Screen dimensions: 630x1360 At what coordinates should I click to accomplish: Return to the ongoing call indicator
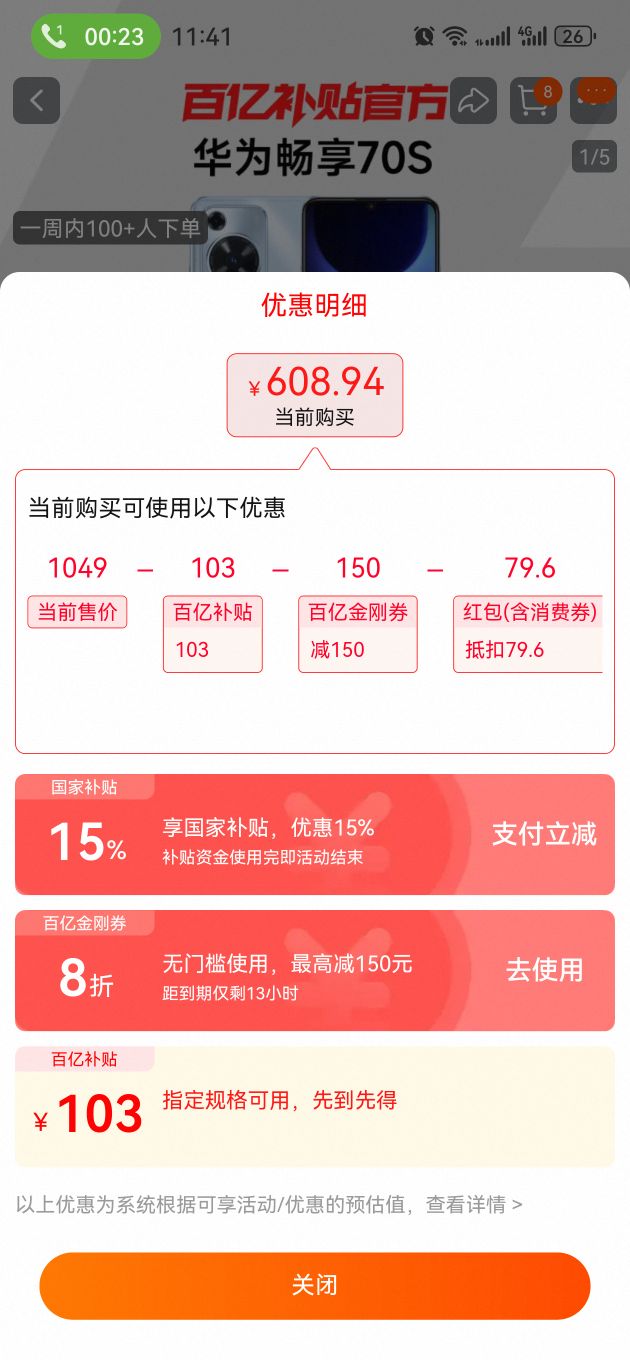tap(96, 37)
